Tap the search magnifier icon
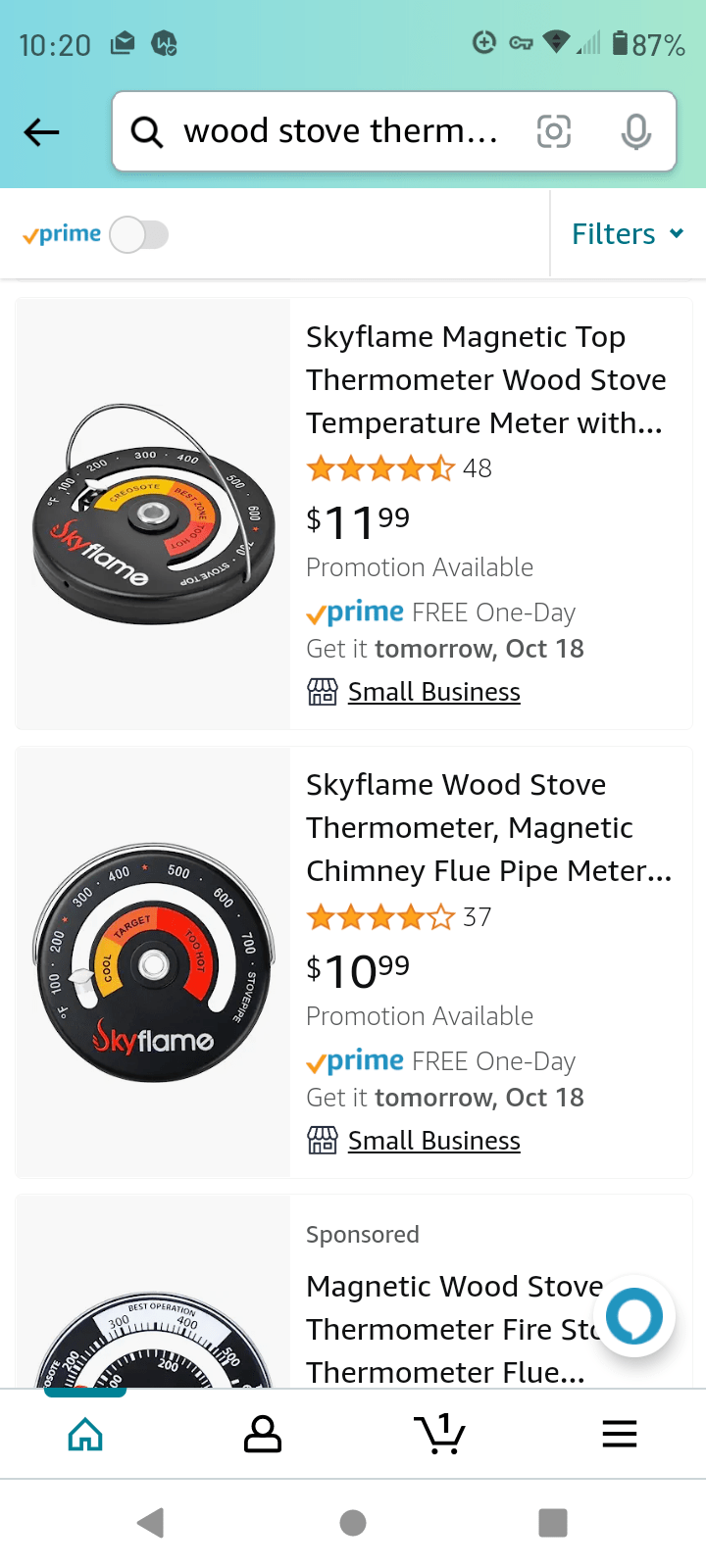Screen dimensions: 706x1568 pos(146,130)
